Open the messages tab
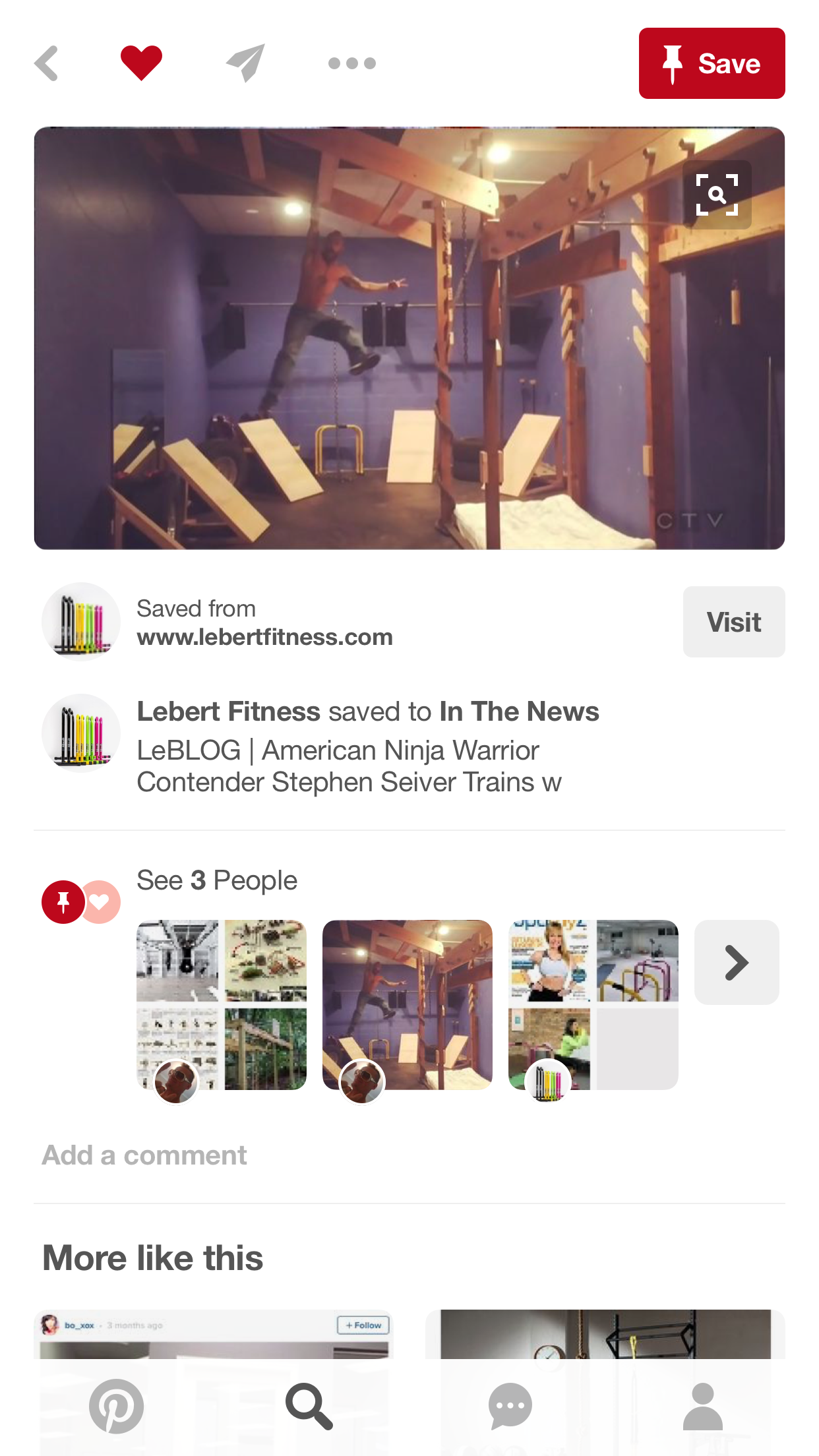 (x=510, y=1407)
